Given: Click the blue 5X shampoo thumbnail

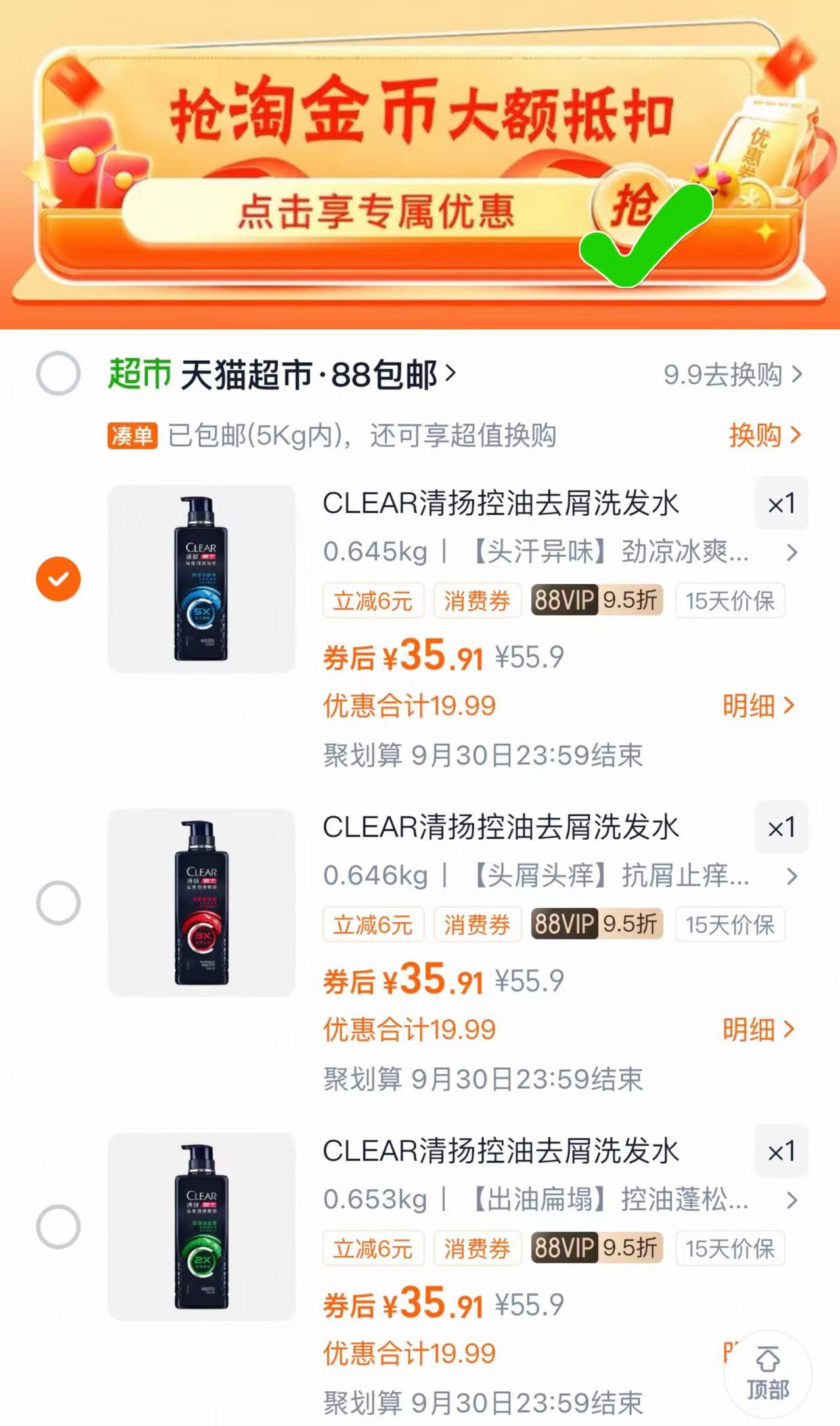Looking at the screenshot, I should pyautogui.click(x=201, y=578).
